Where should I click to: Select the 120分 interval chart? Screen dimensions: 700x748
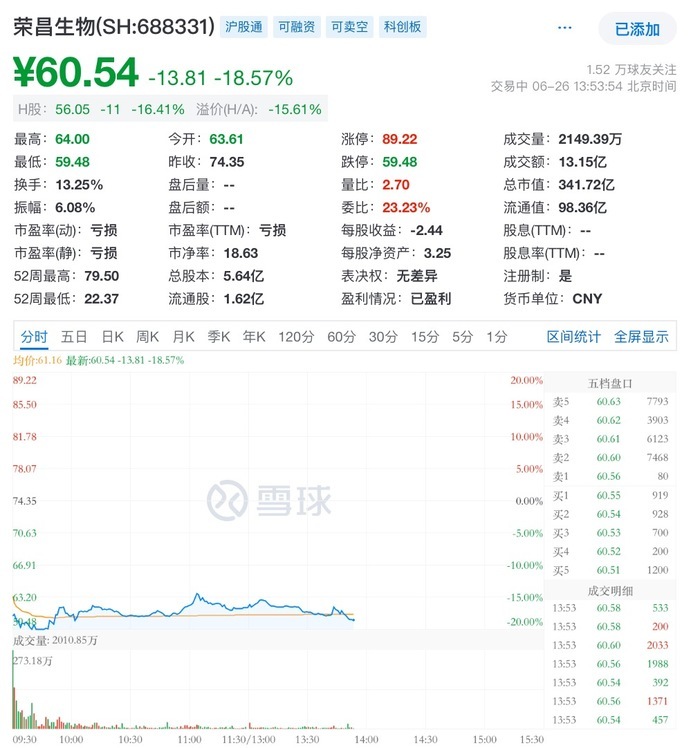[x=295, y=337]
